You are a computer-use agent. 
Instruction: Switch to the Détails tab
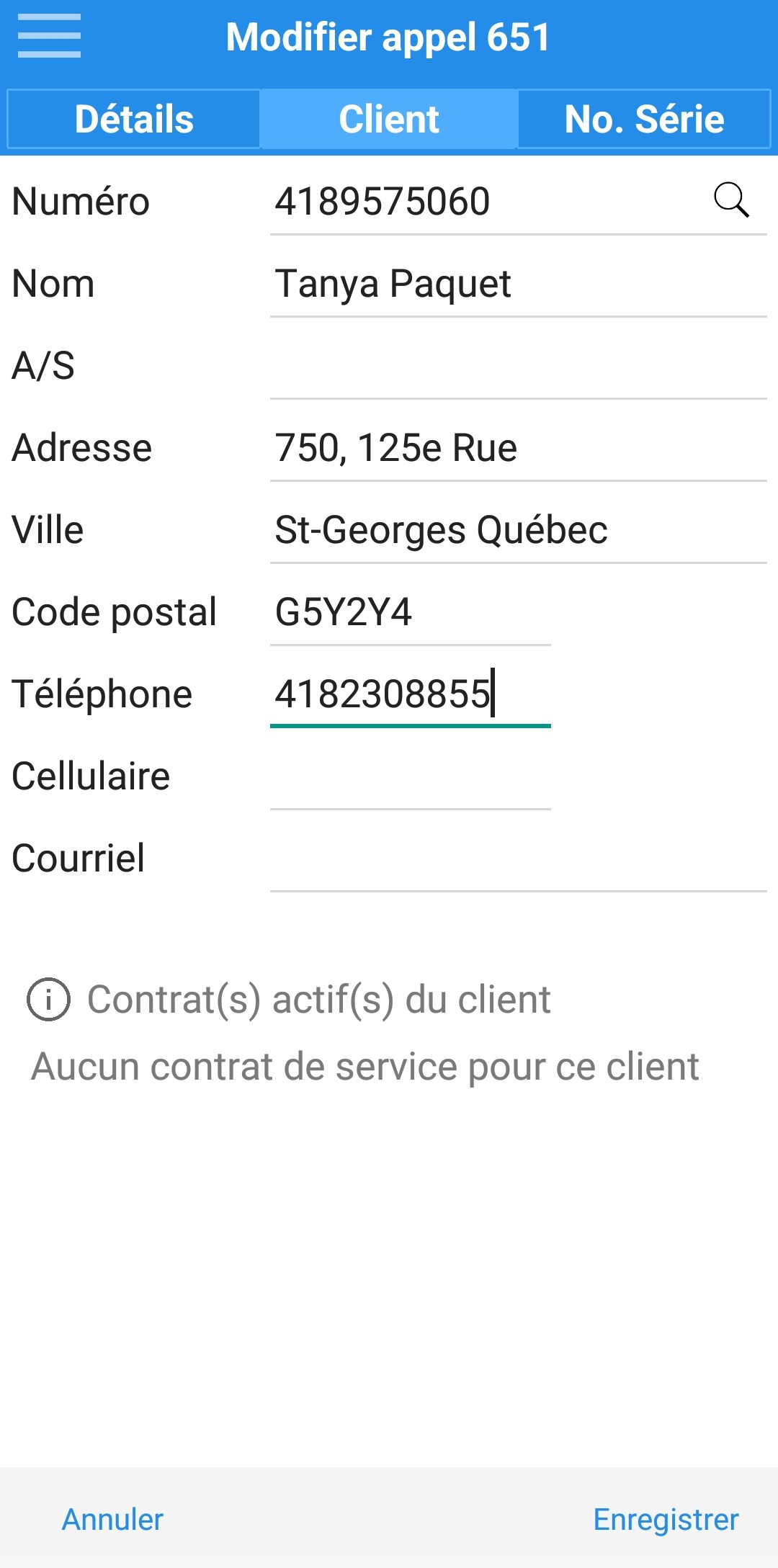click(134, 119)
